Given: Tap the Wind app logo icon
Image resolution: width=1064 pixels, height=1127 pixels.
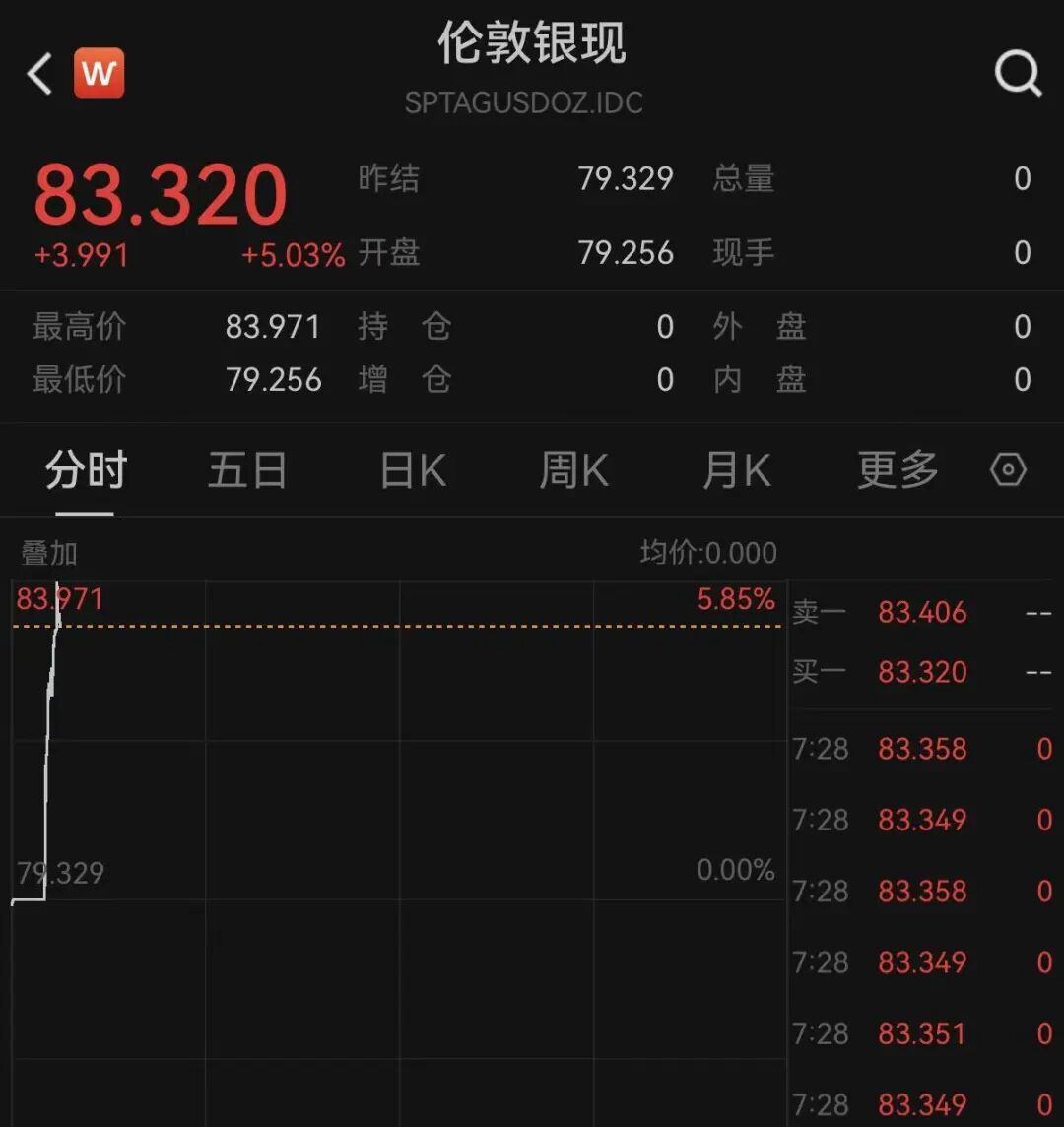Looking at the screenshot, I should click(x=100, y=72).
